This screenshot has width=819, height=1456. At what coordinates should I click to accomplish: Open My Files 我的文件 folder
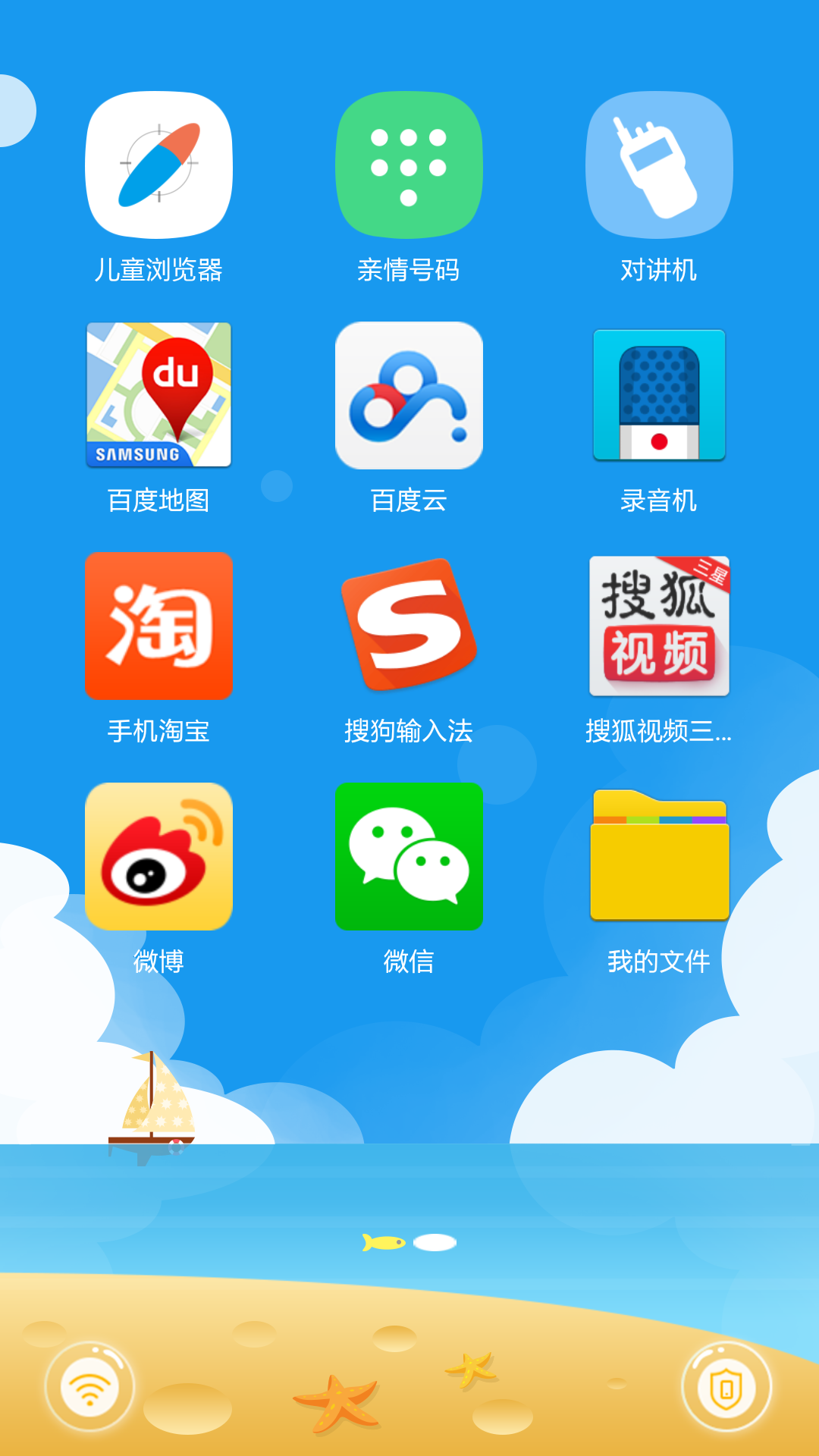point(659,858)
